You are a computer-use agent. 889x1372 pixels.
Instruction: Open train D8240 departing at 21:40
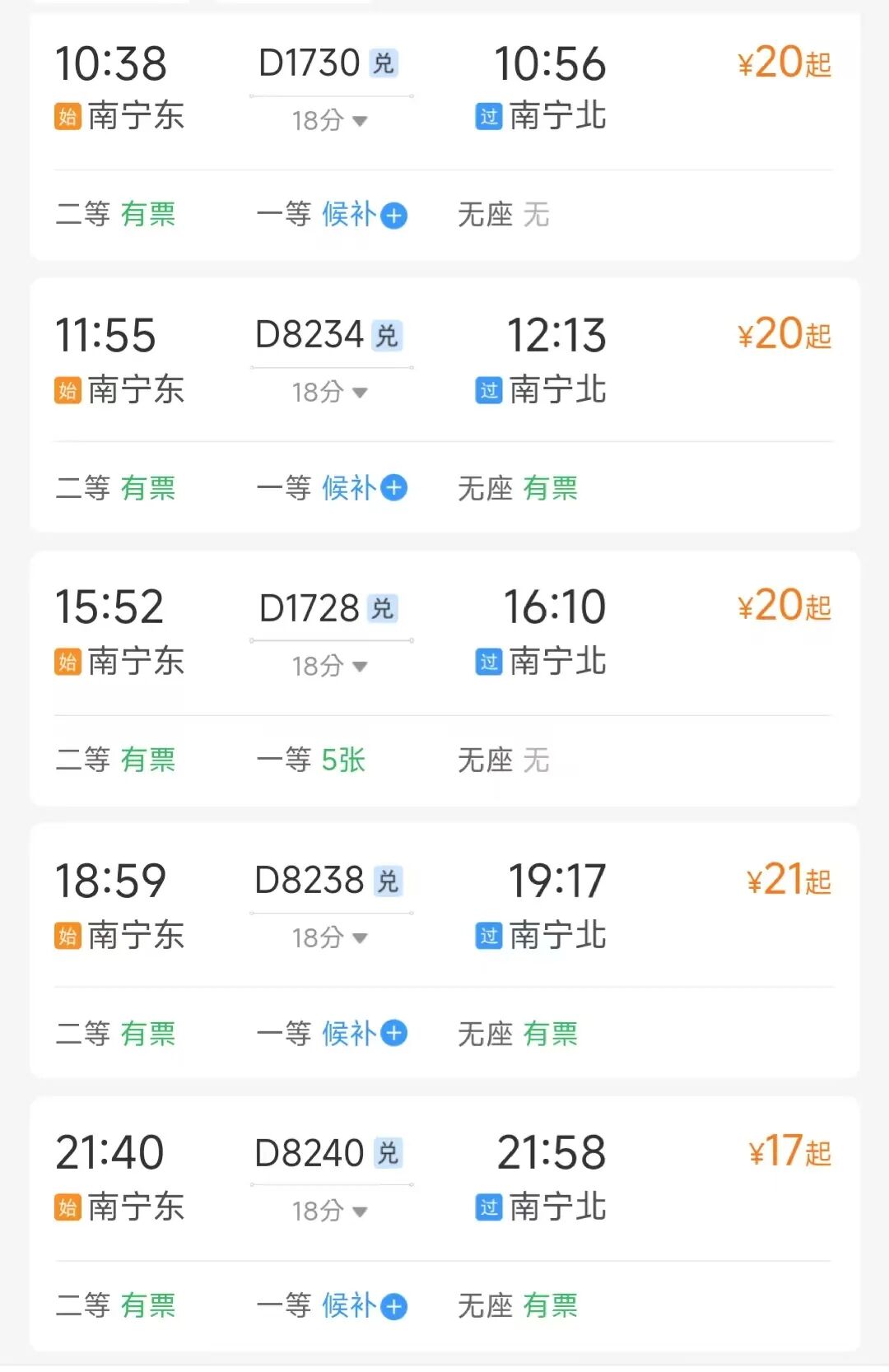(x=310, y=1153)
